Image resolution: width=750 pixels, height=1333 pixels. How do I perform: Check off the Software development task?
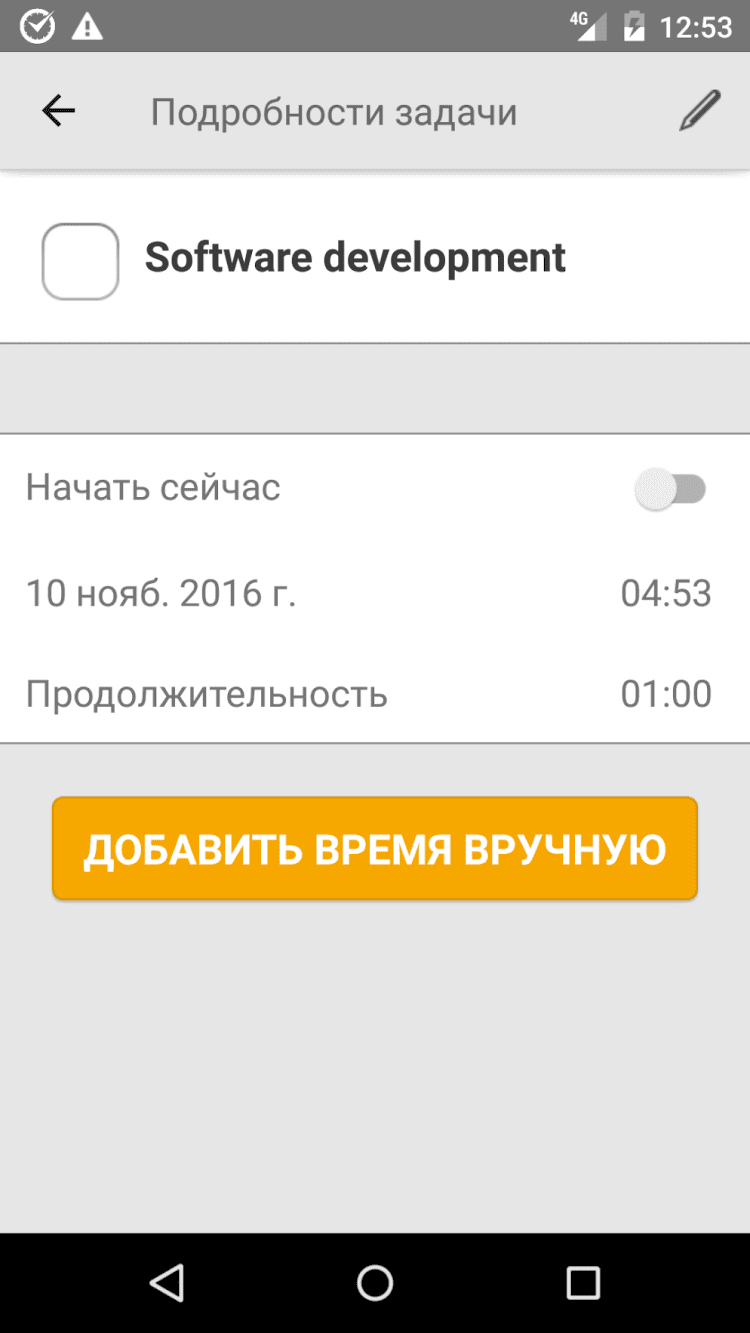[80, 261]
